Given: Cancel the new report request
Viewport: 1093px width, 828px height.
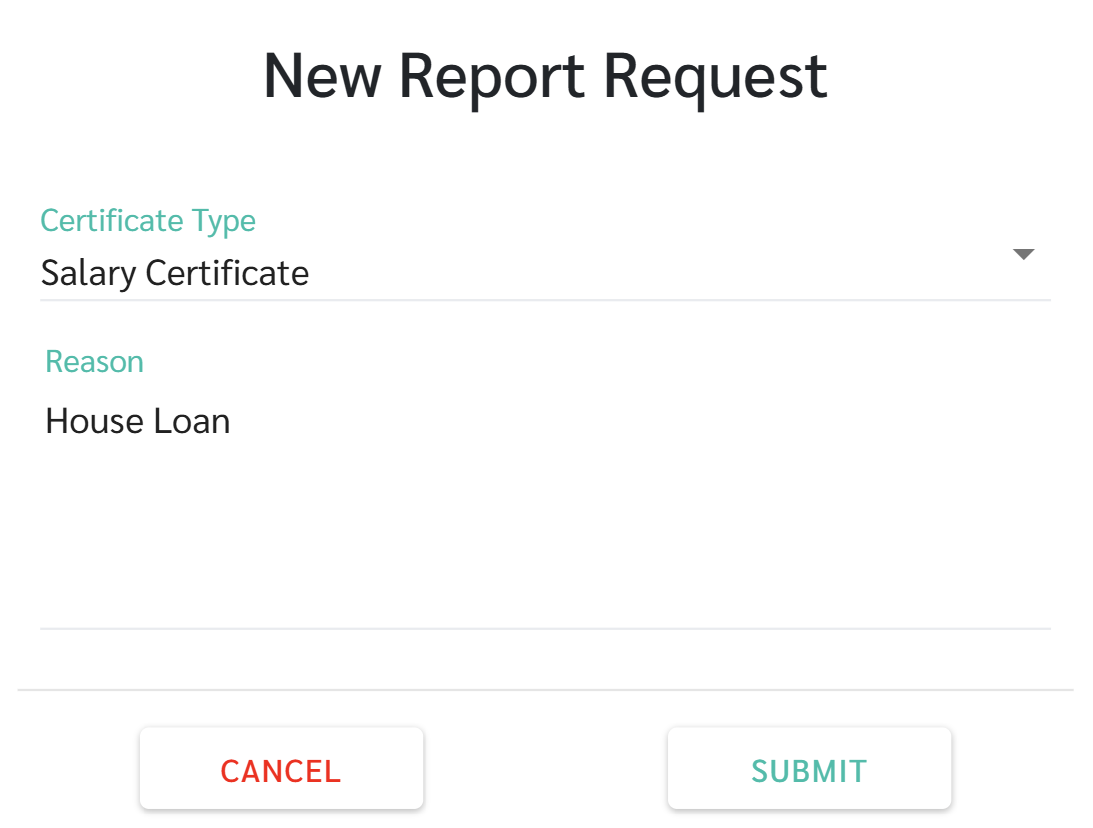Looking at the screenshot, I should 281,769.
